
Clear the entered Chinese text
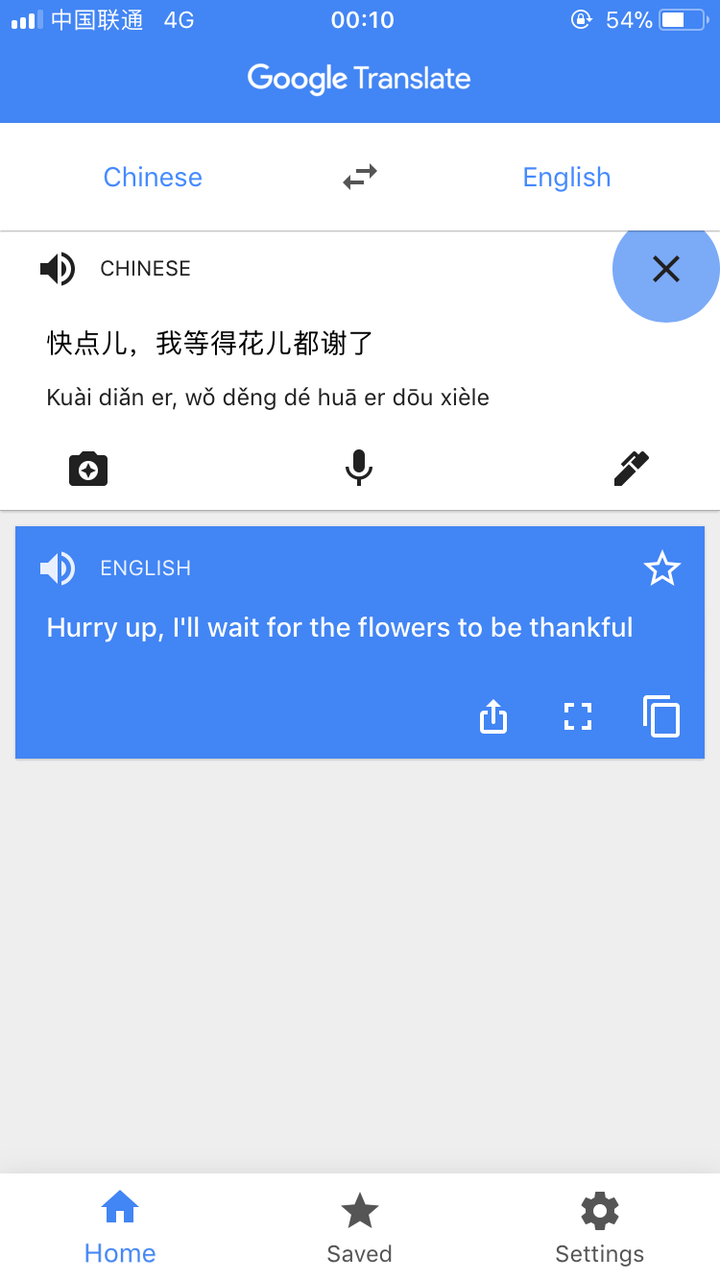point(665,268)
